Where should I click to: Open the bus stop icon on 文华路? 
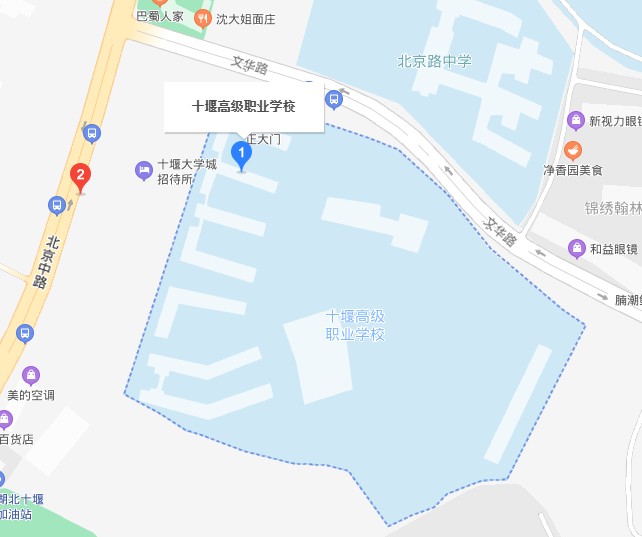(334, 98)
